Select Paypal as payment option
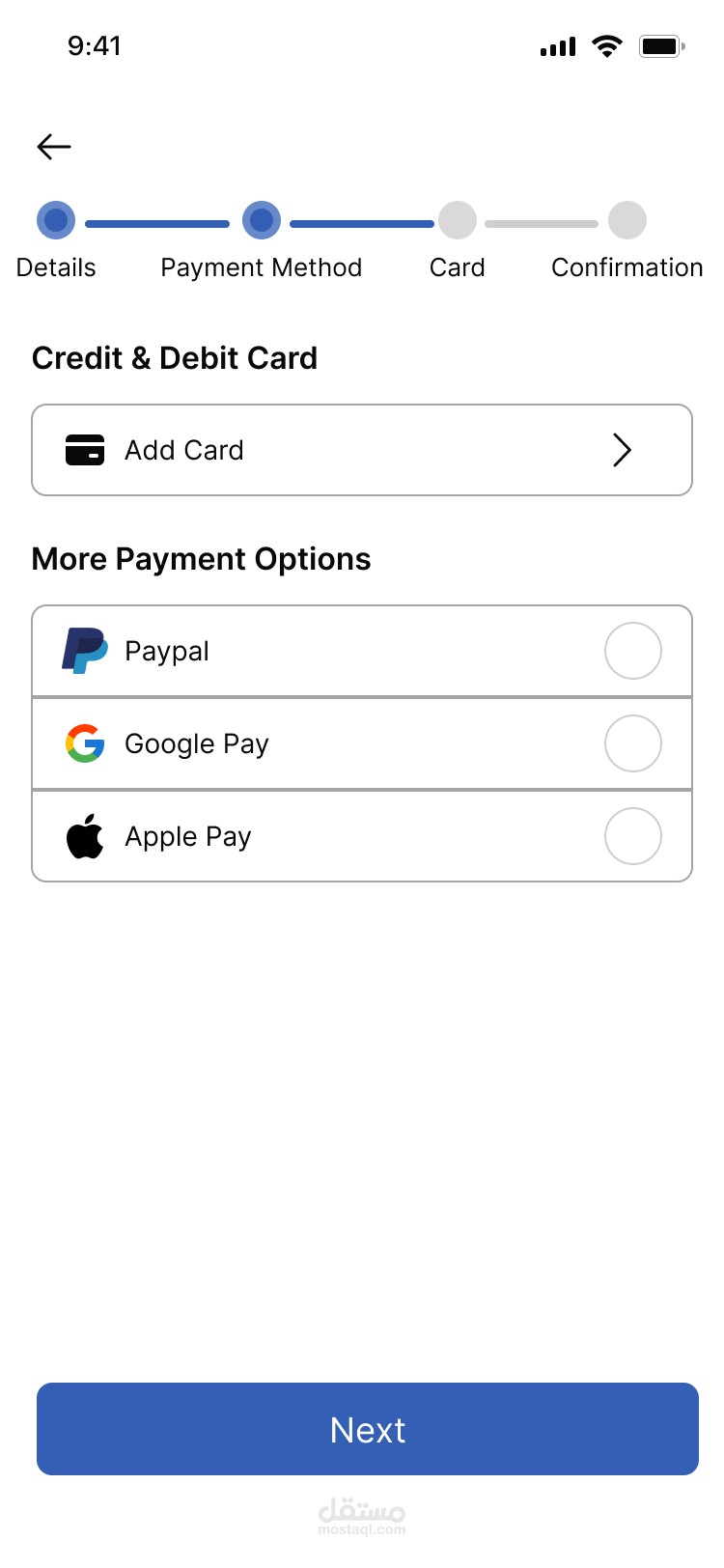The width and height of the screenshot is (724, 1568). (632, 652)
